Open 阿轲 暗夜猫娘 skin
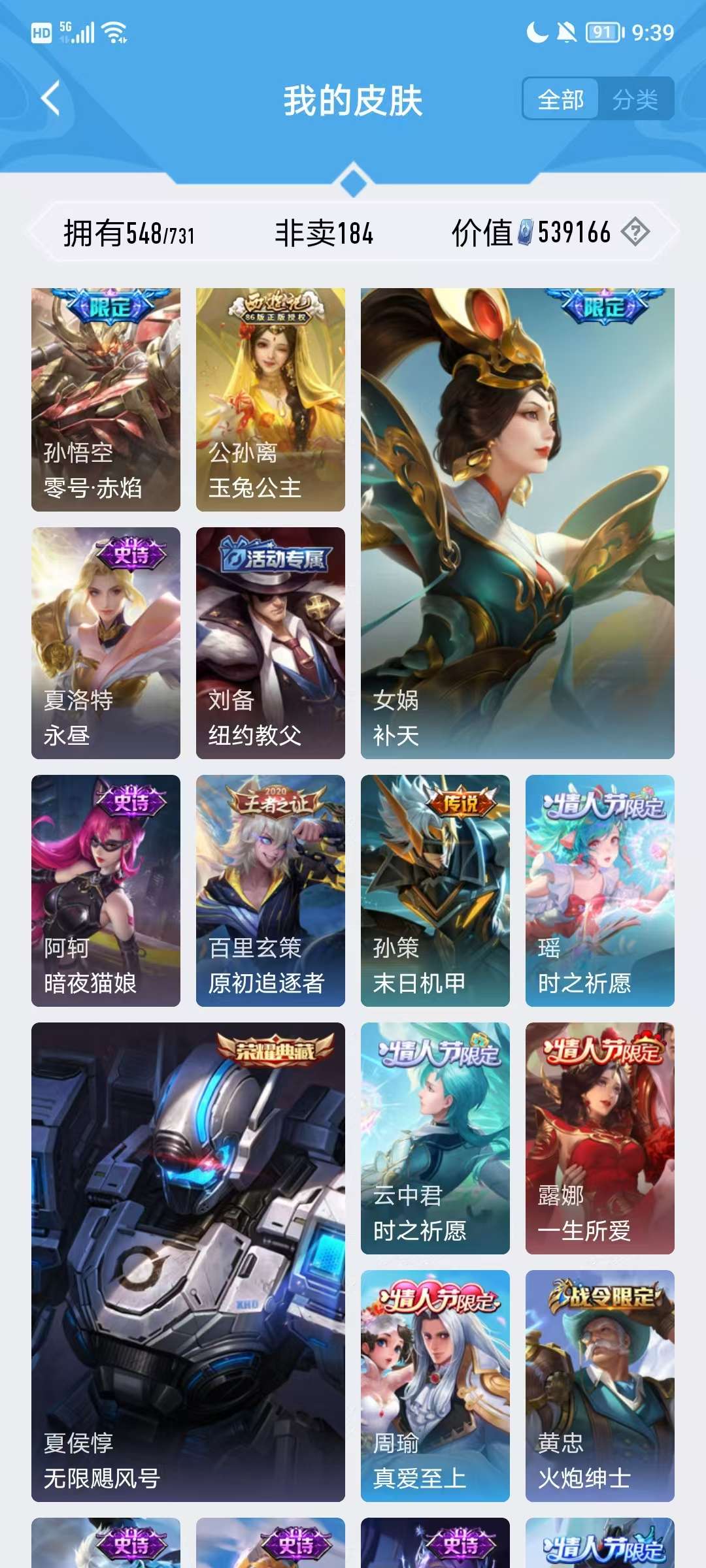706x1568 pixels. [106, 890]
